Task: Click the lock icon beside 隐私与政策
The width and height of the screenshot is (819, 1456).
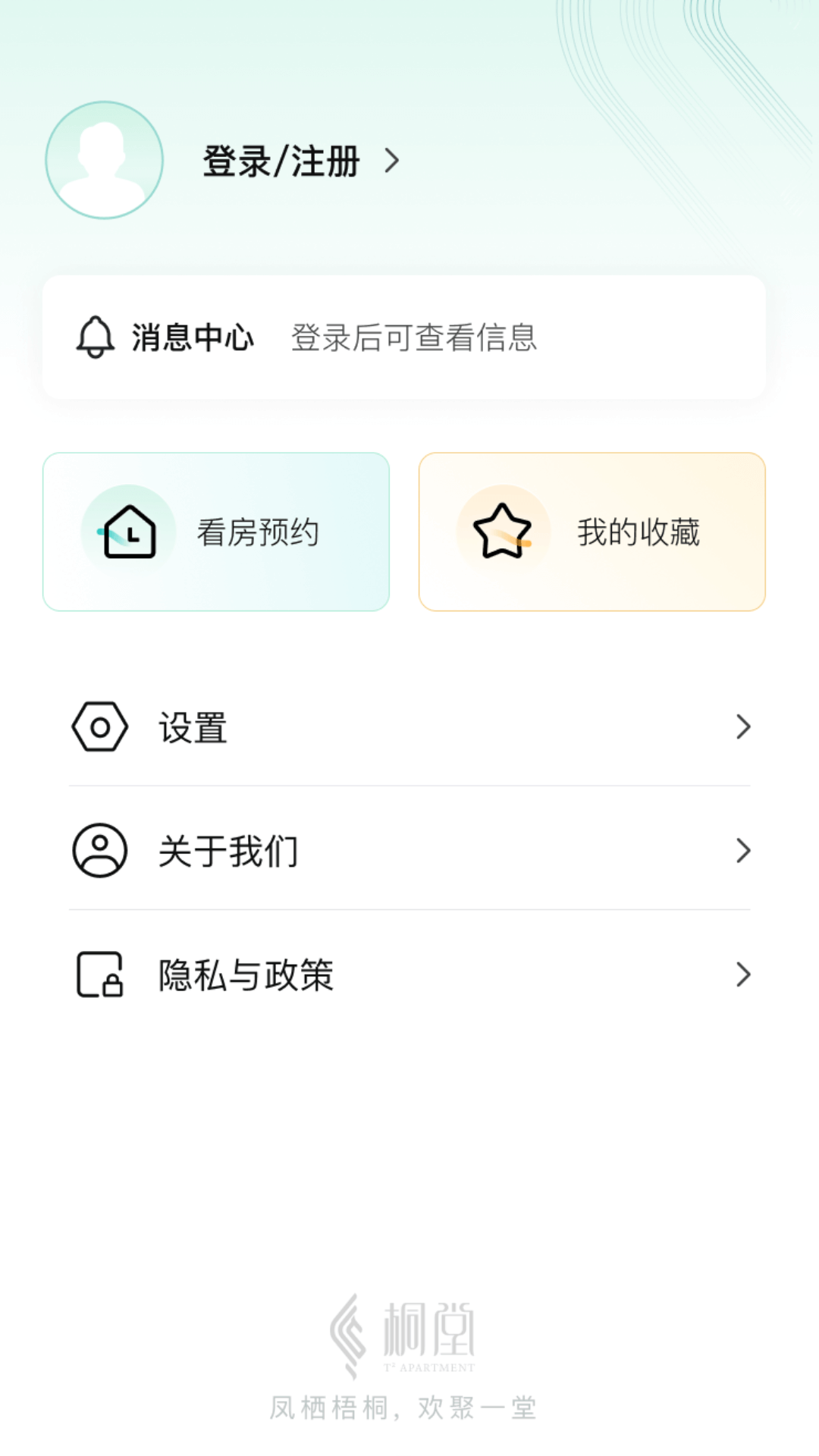Action: tap(99, 975)
